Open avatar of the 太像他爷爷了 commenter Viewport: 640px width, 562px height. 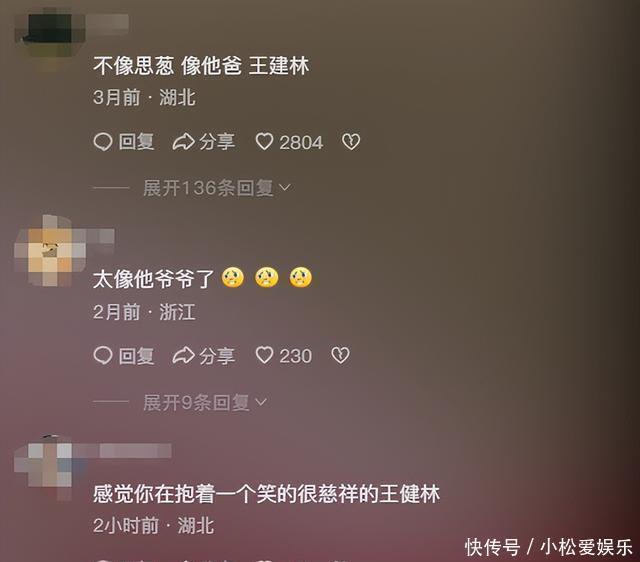pos(48,250)
